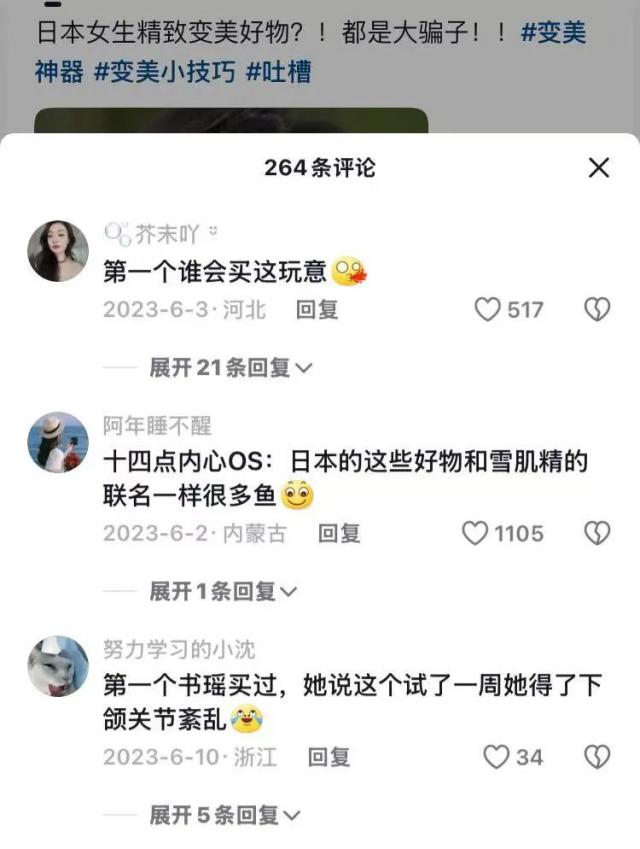Like the comment by 芥末吖
Image resolution: width=640 pixels, height=849 pixels.
pyautogui.click(x=487, y=310)
